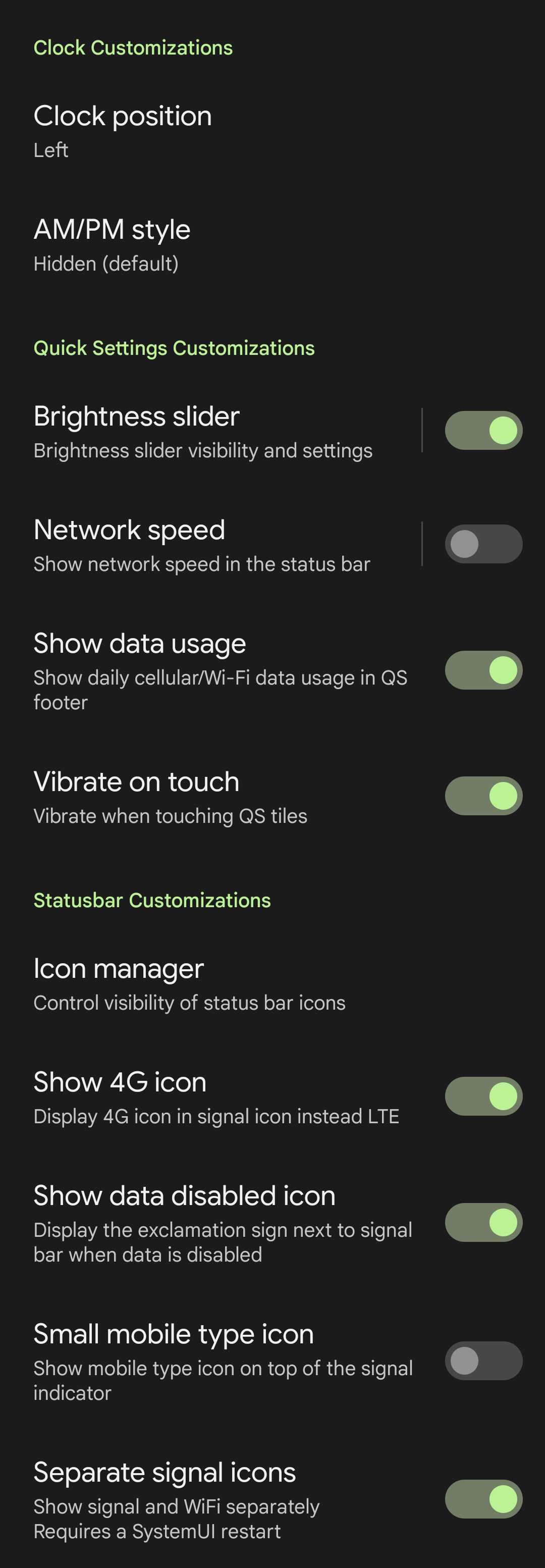Disable Show data usage
545x1568 pixels.
click(x=483, y=670)
